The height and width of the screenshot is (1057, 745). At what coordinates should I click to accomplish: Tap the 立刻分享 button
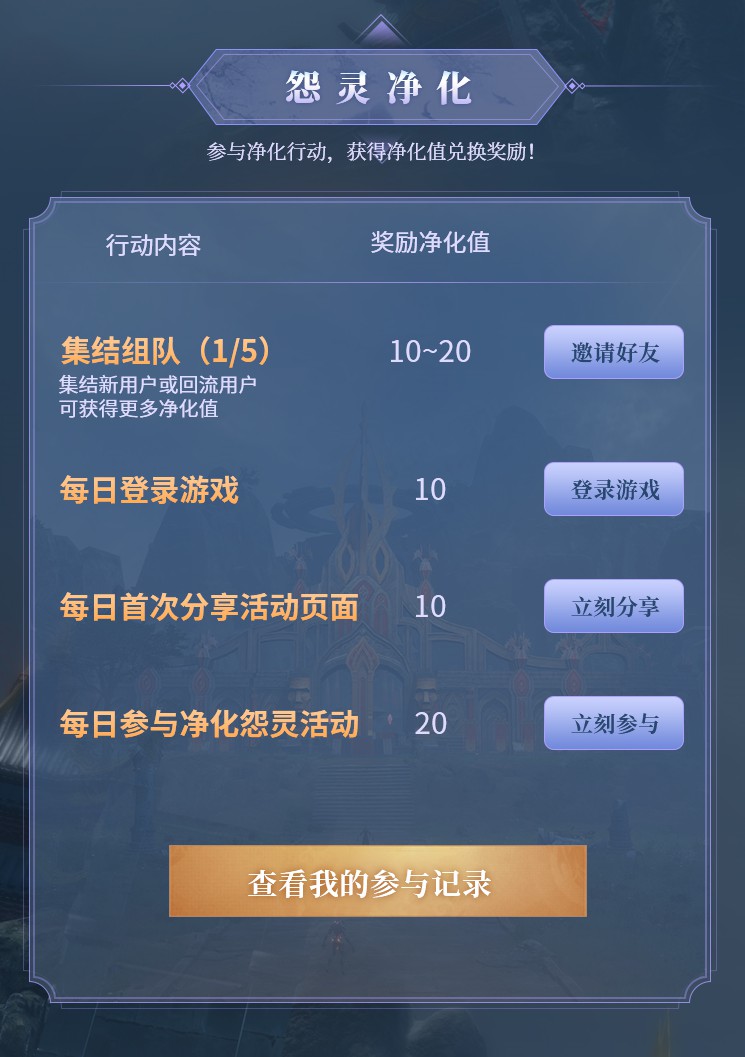(x=613, y=606)
